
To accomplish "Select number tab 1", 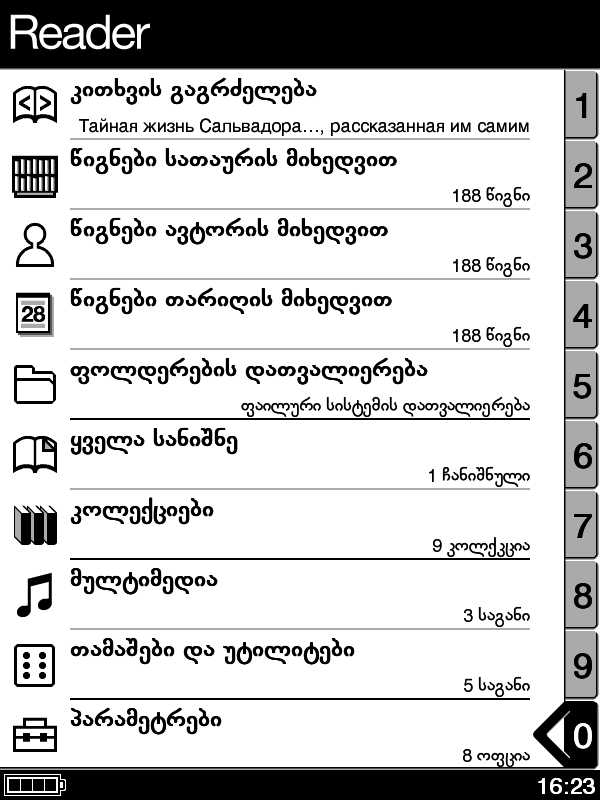I will [x=582, y=105].
